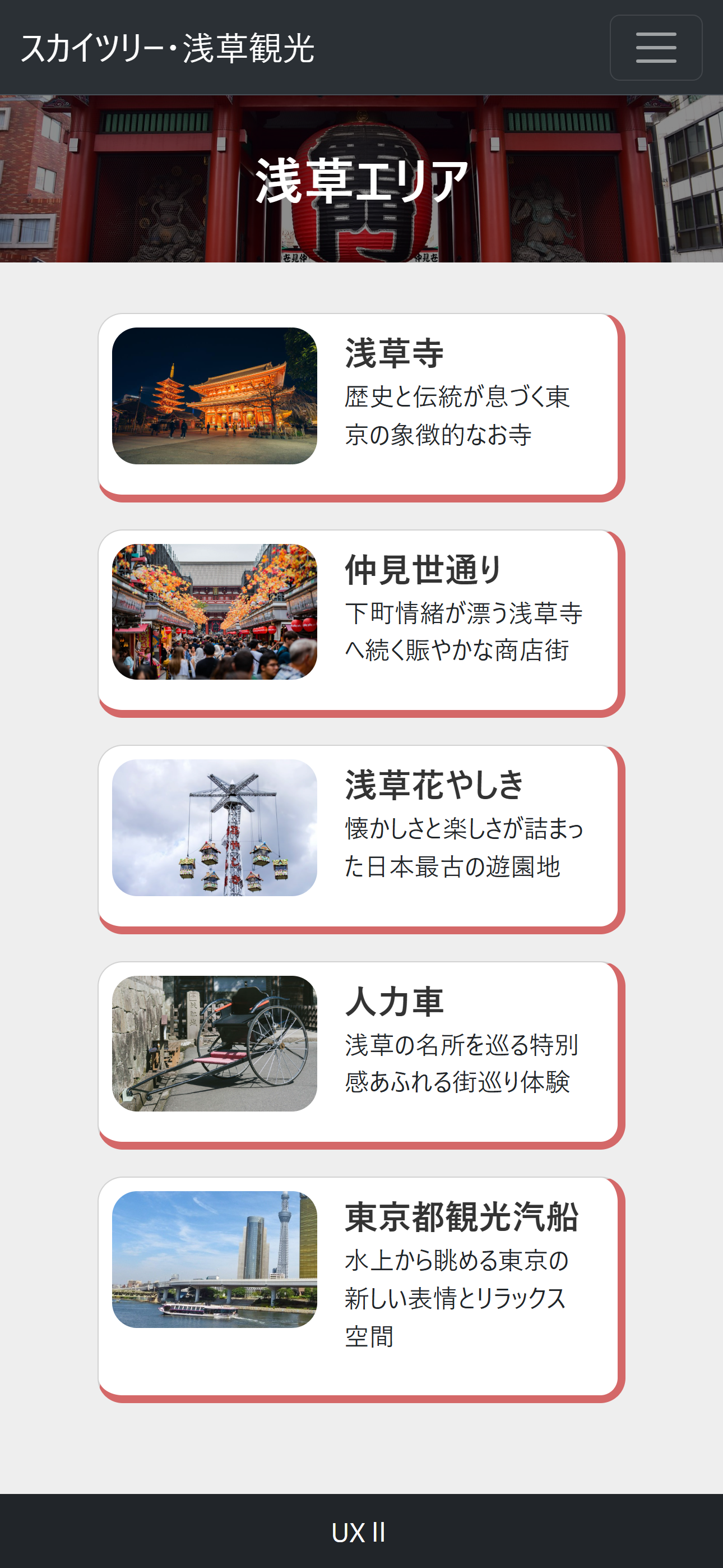The width and height of the screenshot is (723, 1568).
Task: View the 人力車 card
Action: (361, 1055)
